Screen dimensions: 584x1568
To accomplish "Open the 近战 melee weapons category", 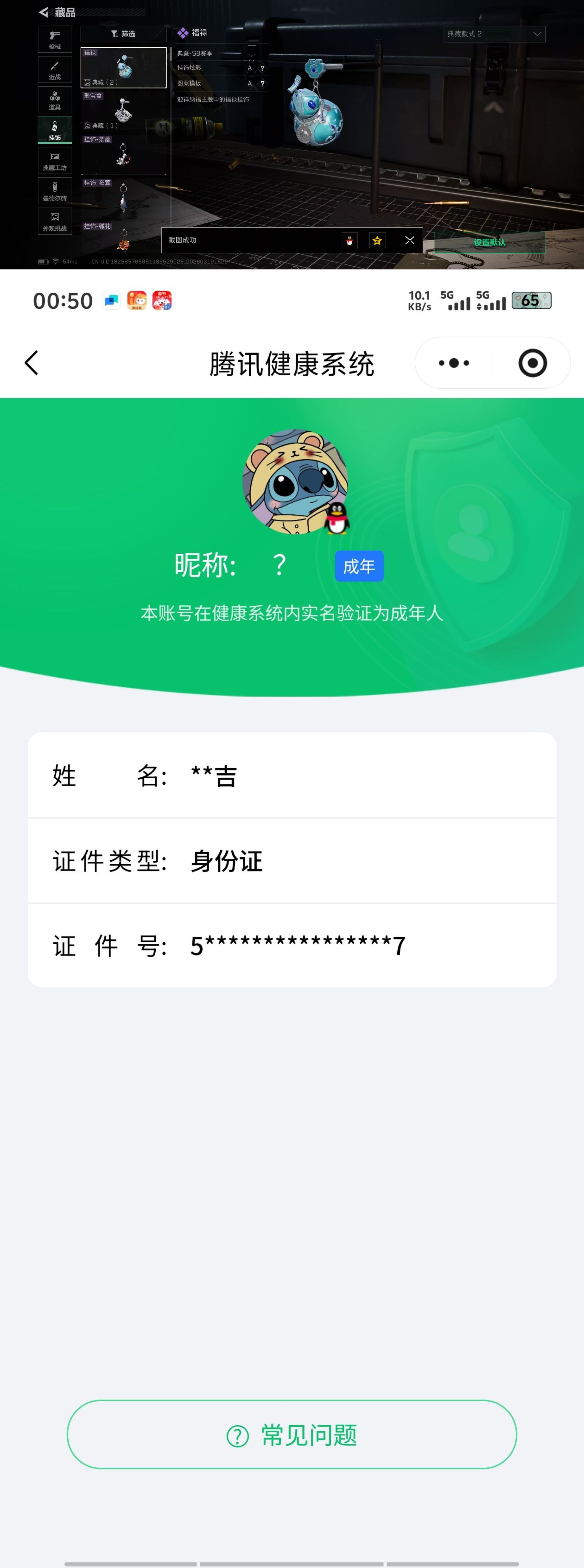I will pyautogui.click(x=55, y=69).
